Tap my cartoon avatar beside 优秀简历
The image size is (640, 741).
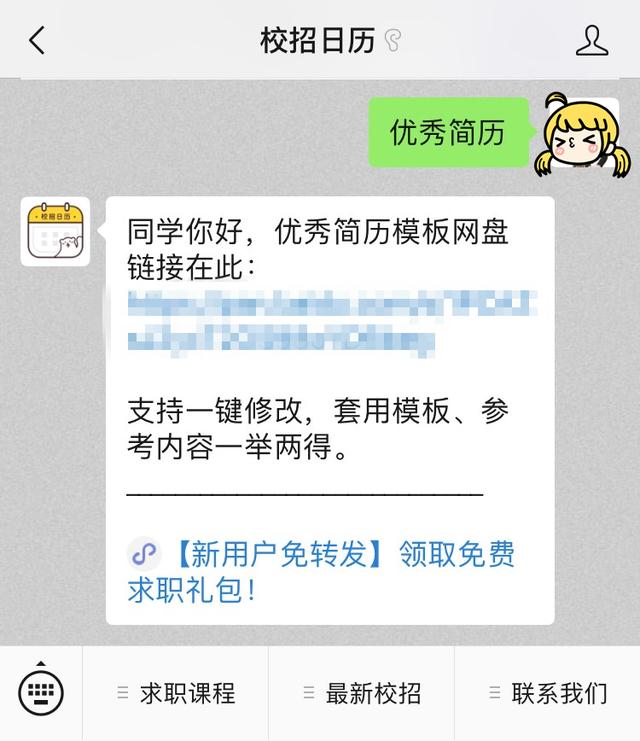[x=583, y=133]
